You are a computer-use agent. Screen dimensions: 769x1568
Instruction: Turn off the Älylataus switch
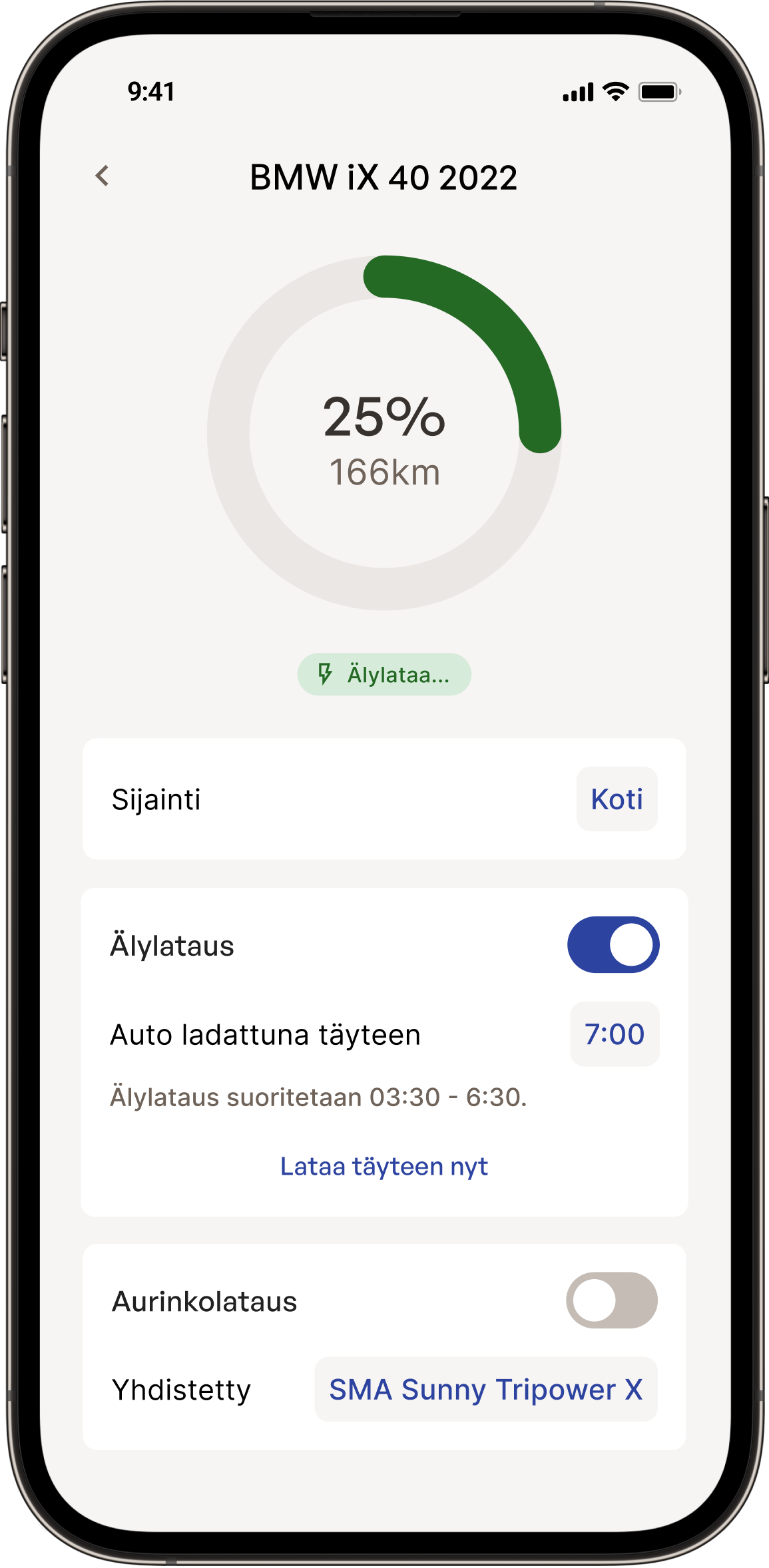point(613,945)
